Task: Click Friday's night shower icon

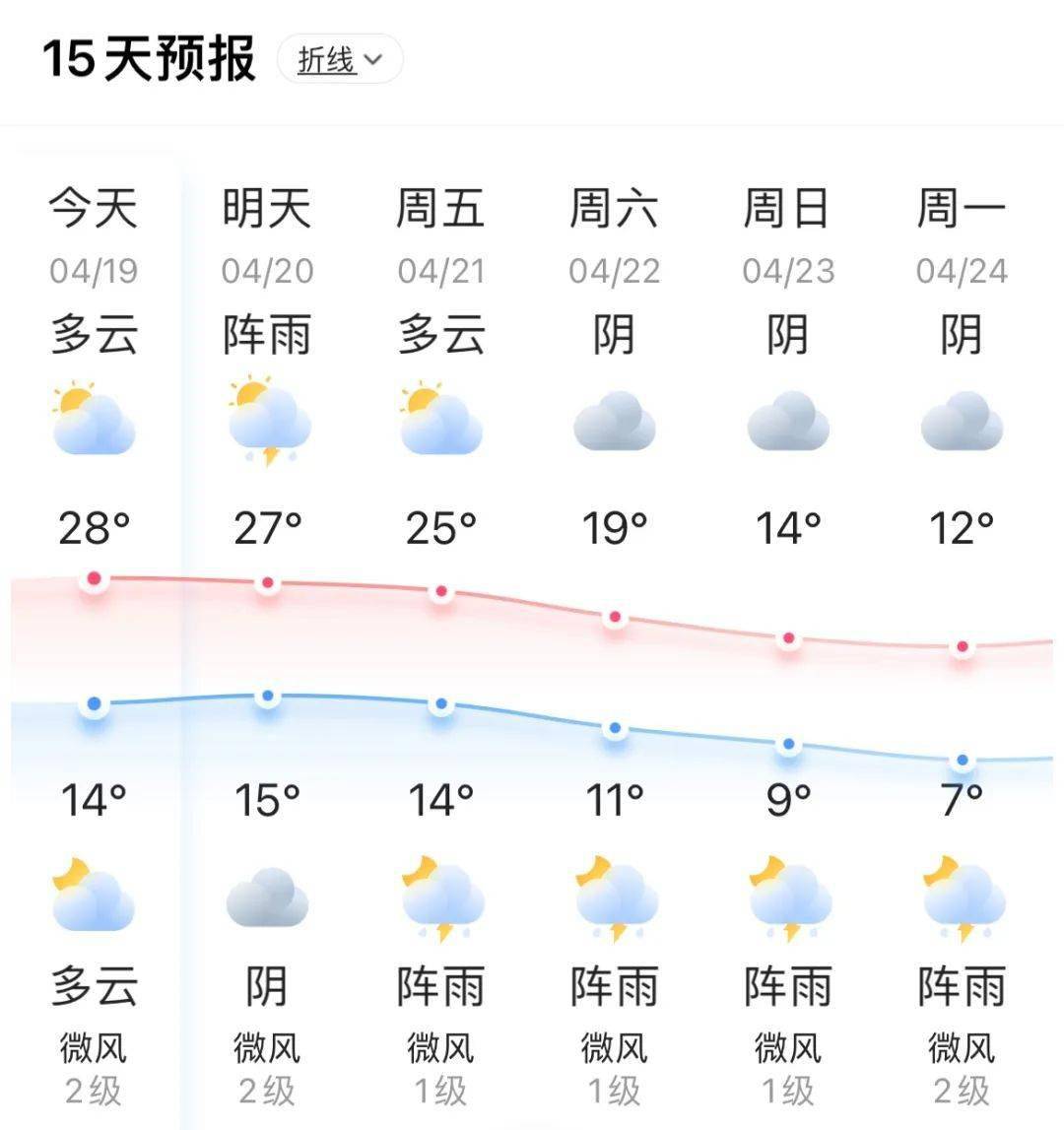Action: [440, 898]
